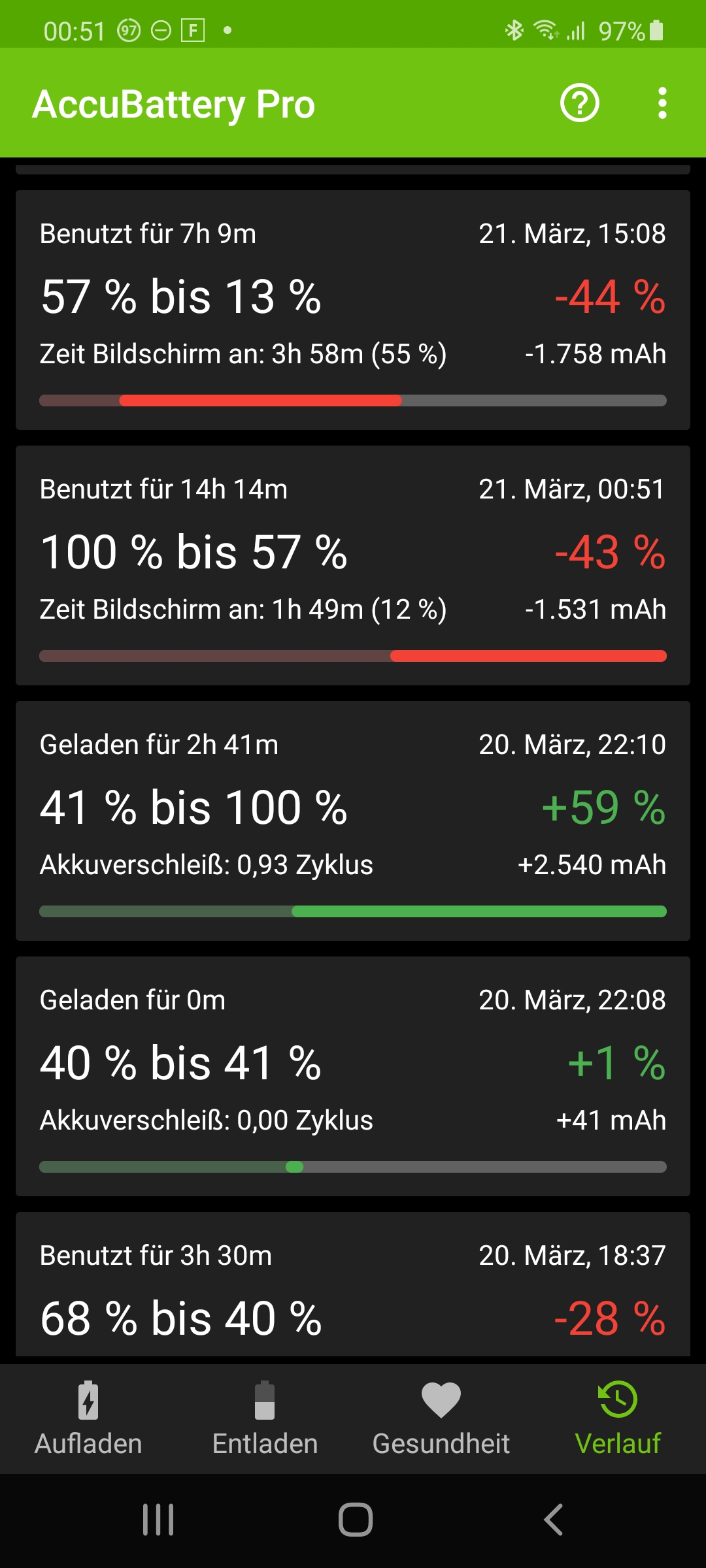View the 100 % bis 57 % usage entry
This screenshot has width=706, height=1568.
(x=353, y=565)
